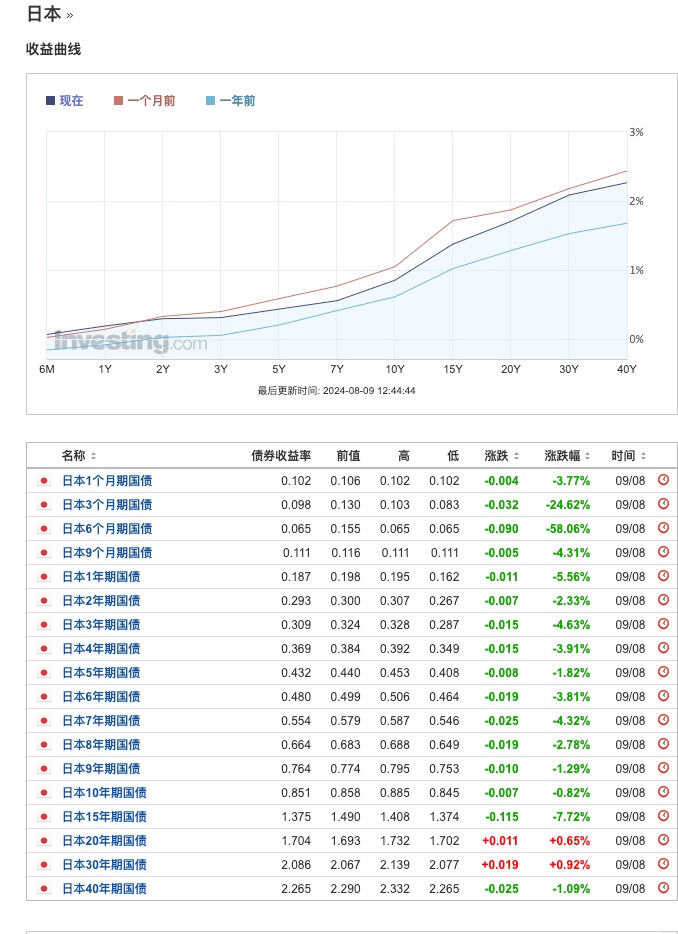
Task: Open the 日本 heading link
Action: click(44, 14)
